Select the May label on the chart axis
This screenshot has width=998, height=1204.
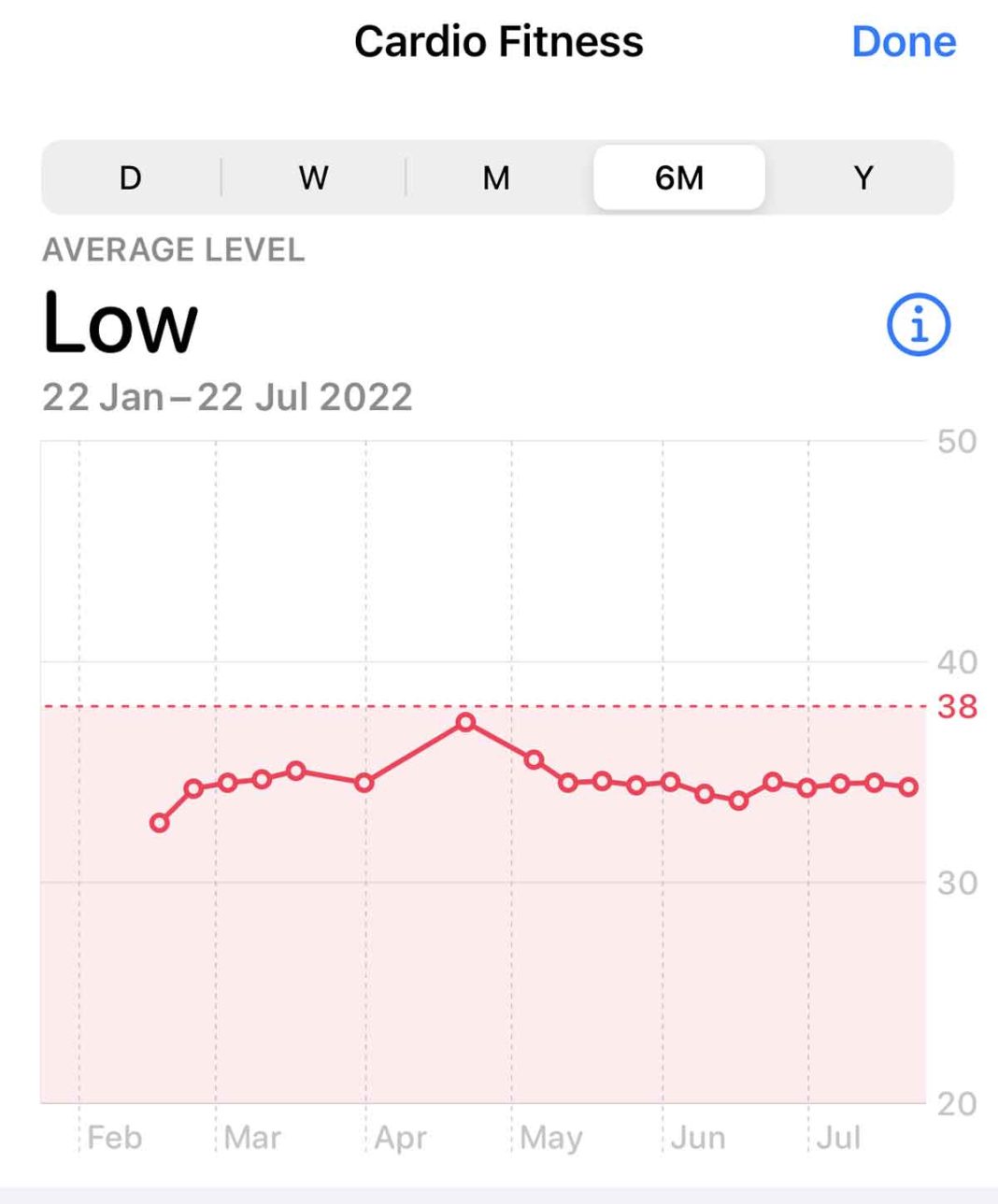[553, 1138]
